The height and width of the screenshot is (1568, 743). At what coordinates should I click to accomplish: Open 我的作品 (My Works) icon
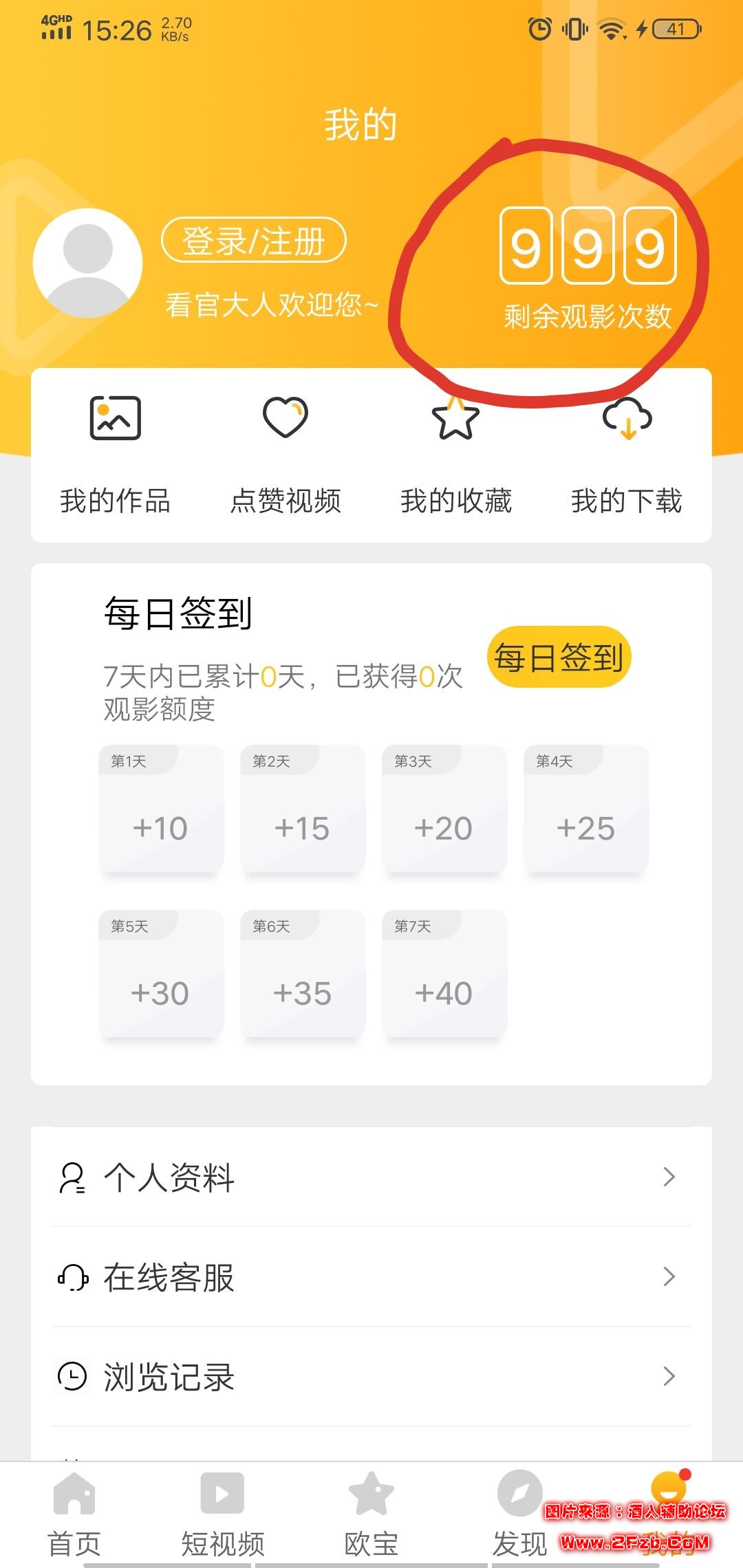pyautogui.click(x=115, y=420)
